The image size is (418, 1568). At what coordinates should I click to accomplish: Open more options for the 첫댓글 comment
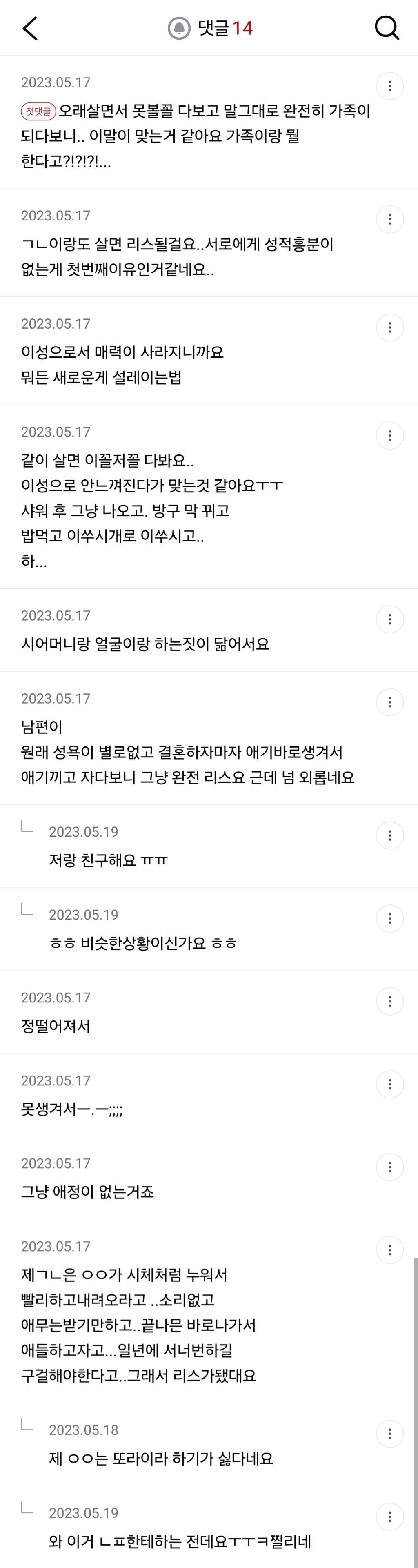tap(390, 87)
